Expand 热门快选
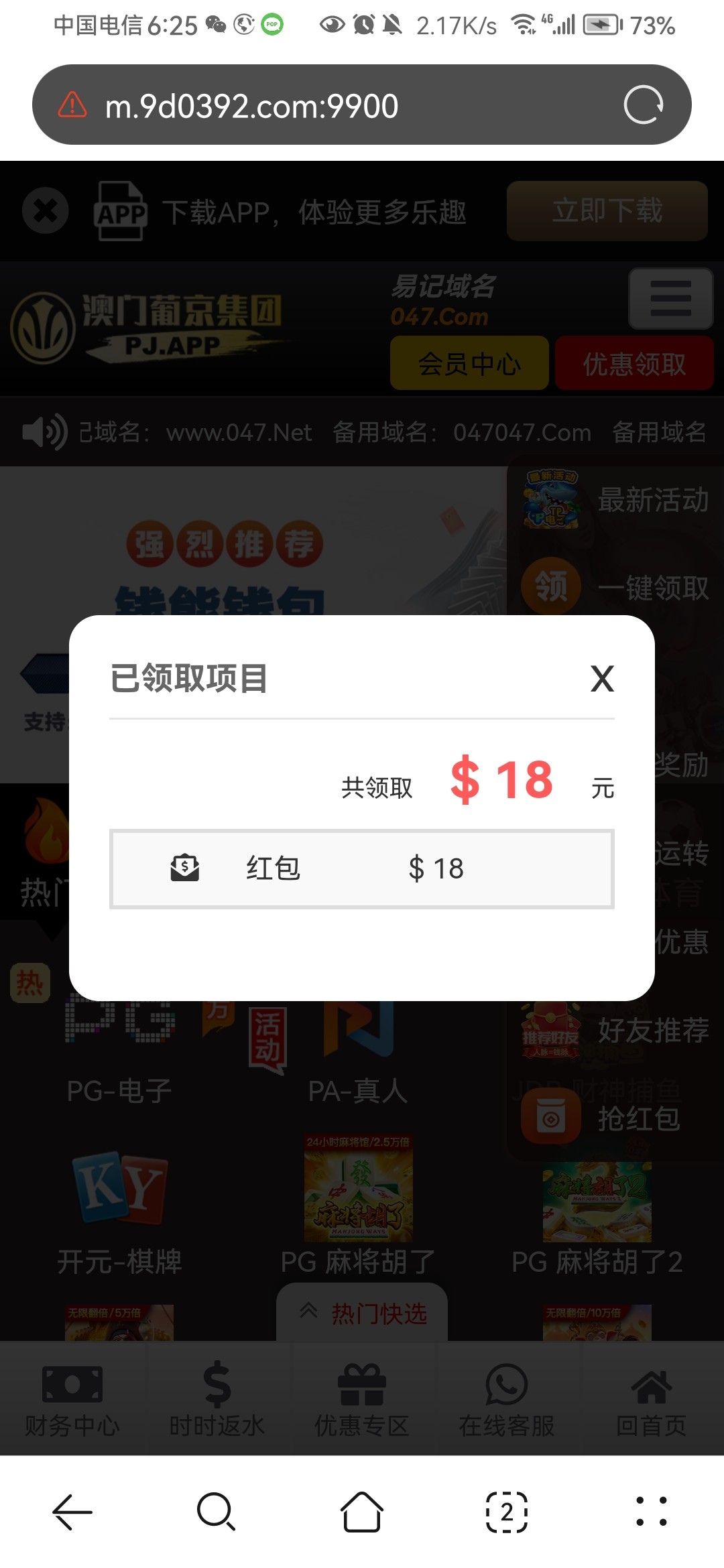 (362, 1313)
